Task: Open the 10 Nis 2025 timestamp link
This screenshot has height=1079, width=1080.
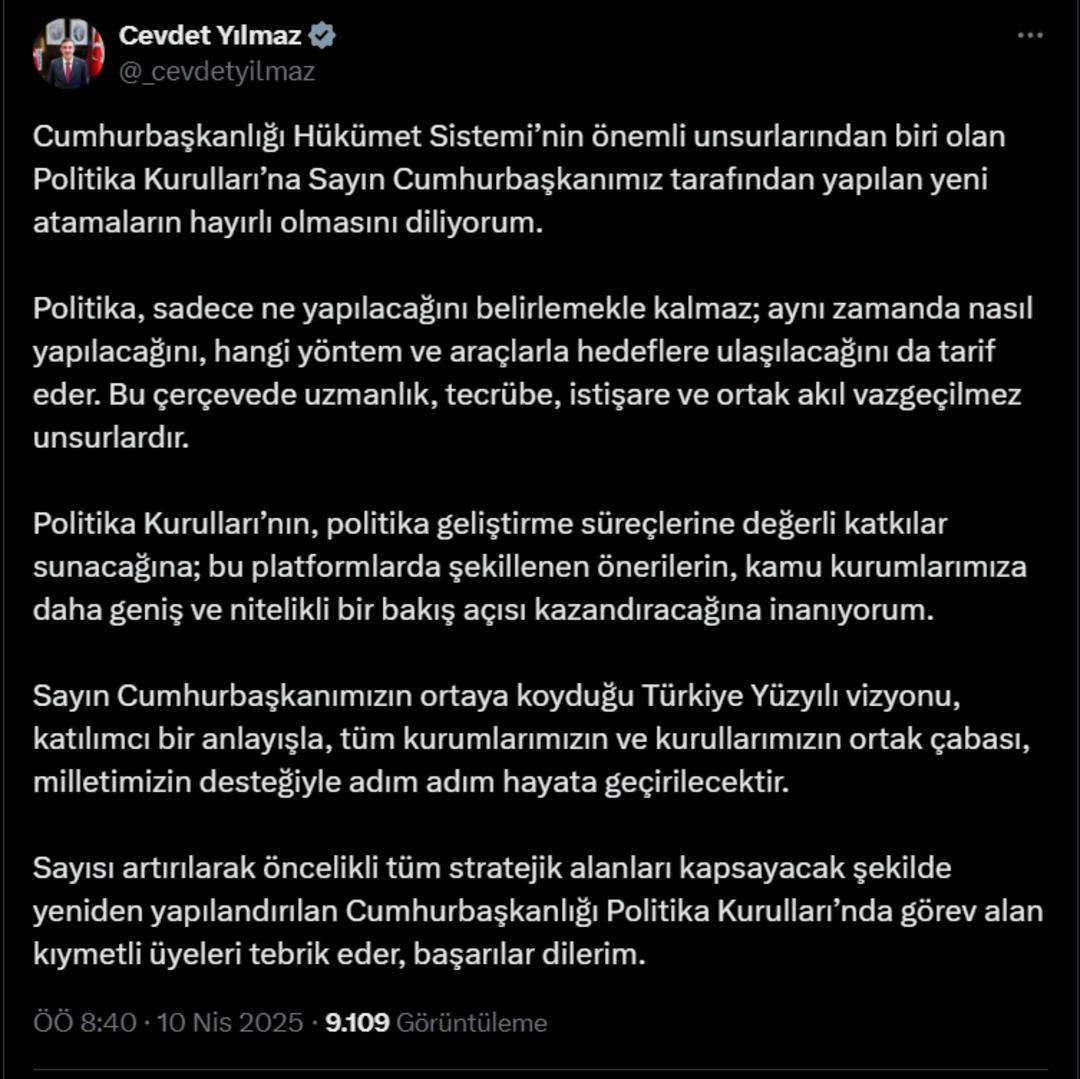Action: [x=168, y=1023]
